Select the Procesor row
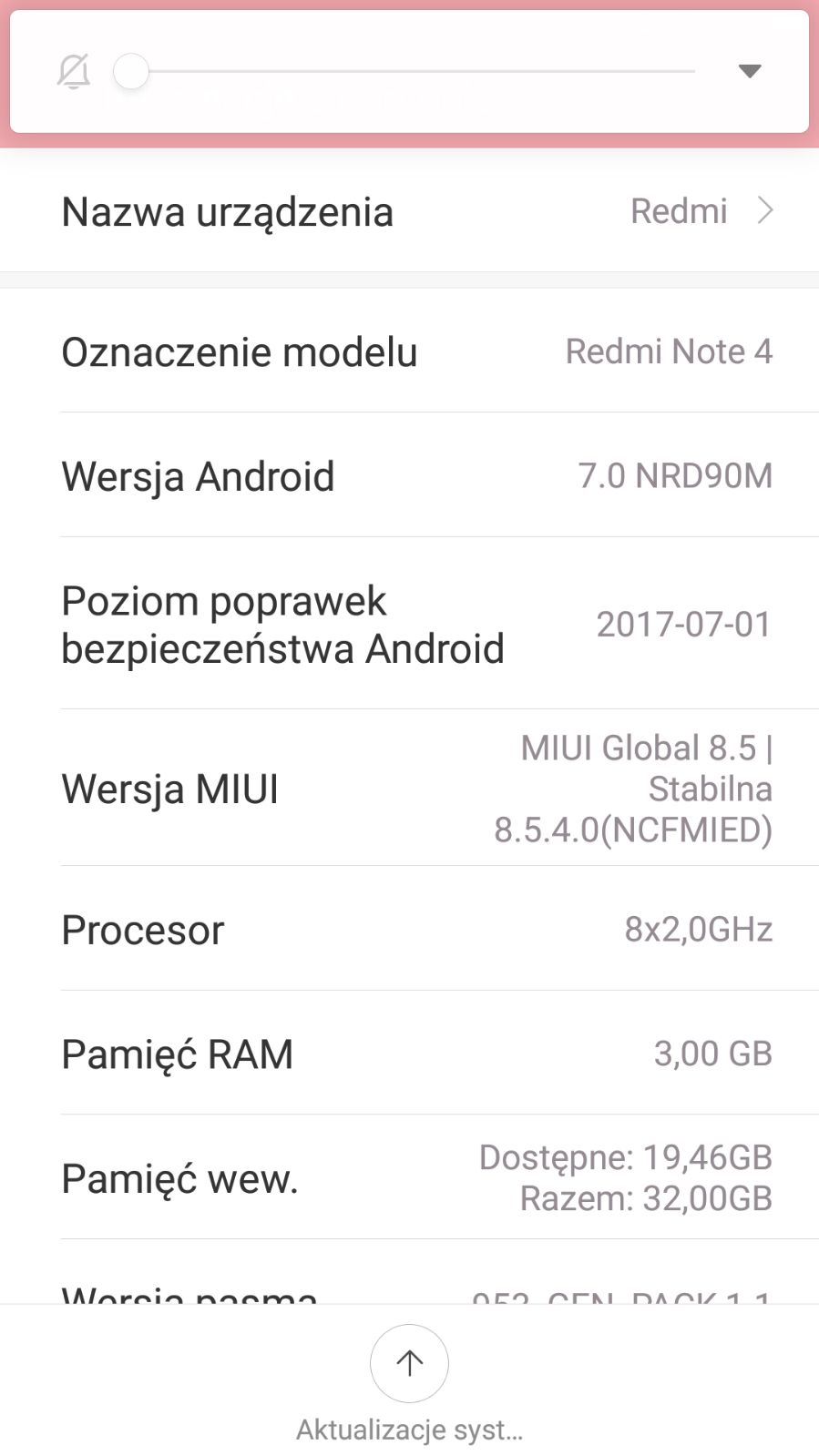This screenshot has height=1456, width=819. click(x=409, y=930)
